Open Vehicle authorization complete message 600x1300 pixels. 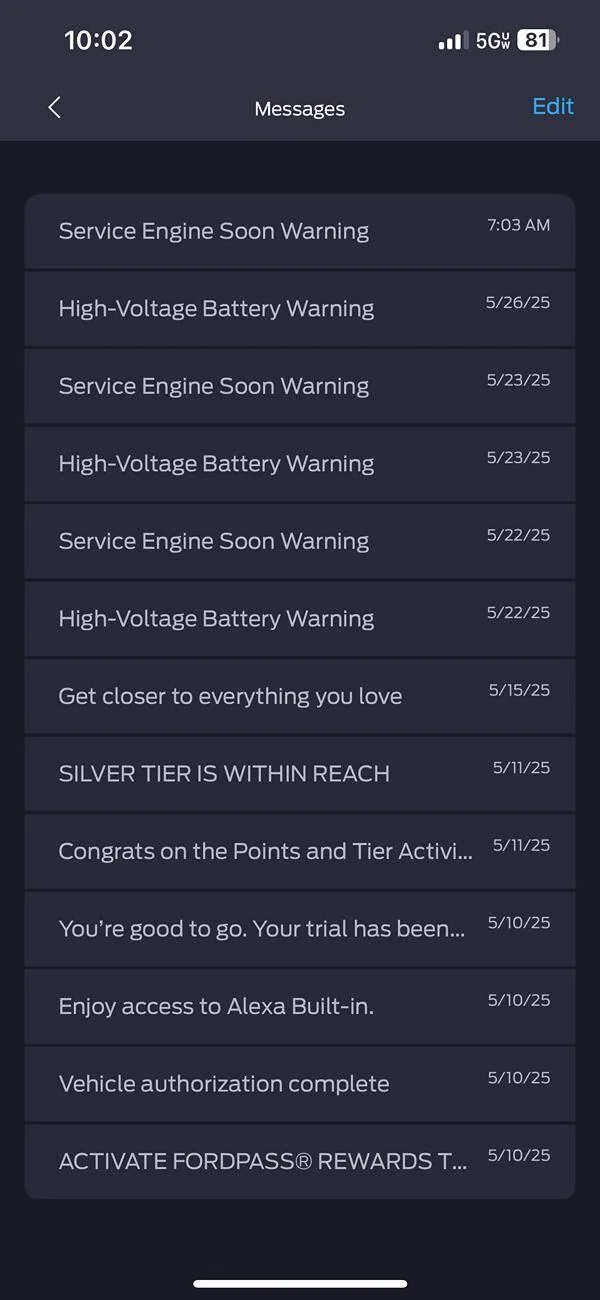click(300, 1084)
